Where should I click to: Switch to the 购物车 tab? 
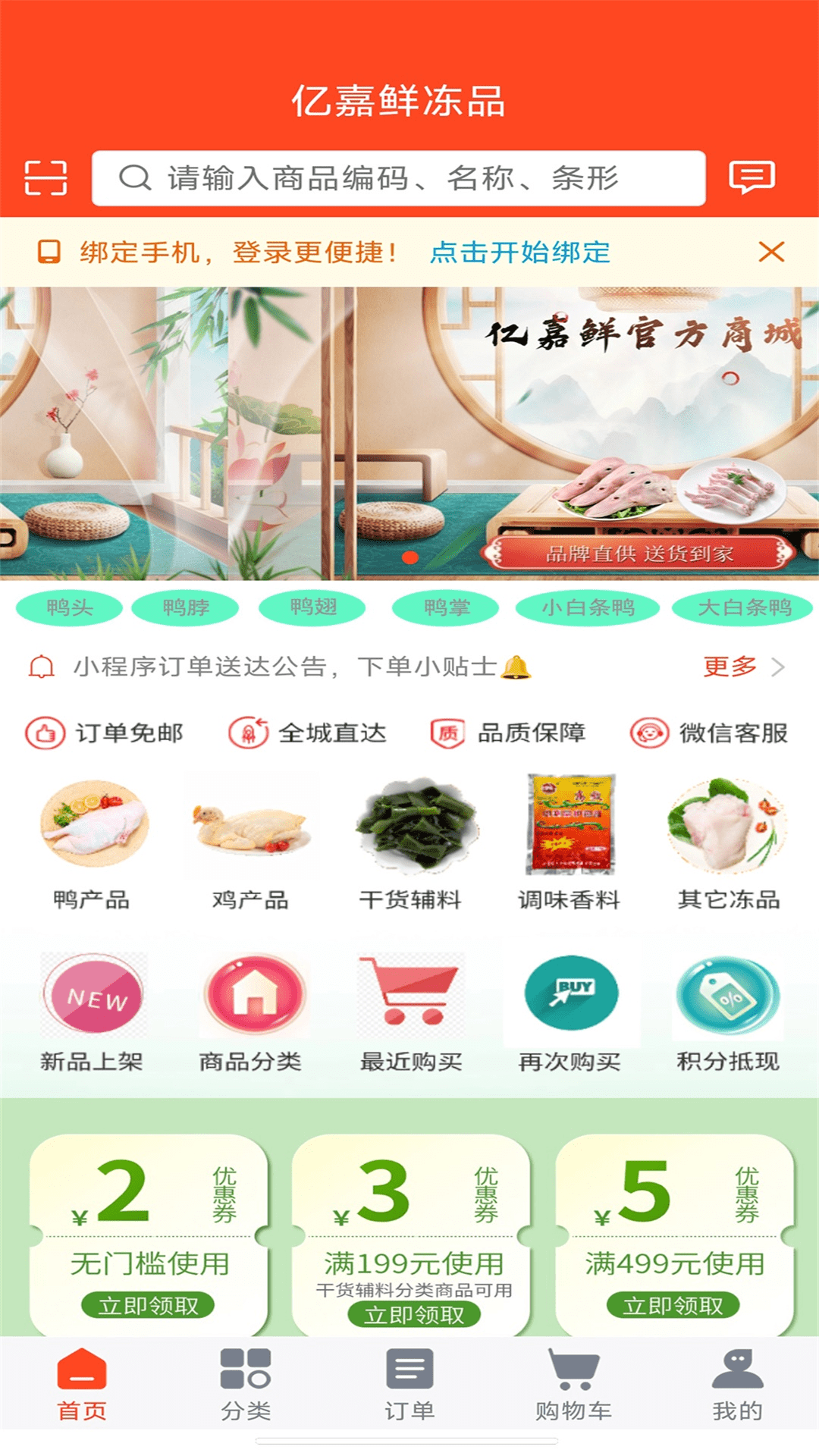pyautogui.click(x=573, y=1385)
